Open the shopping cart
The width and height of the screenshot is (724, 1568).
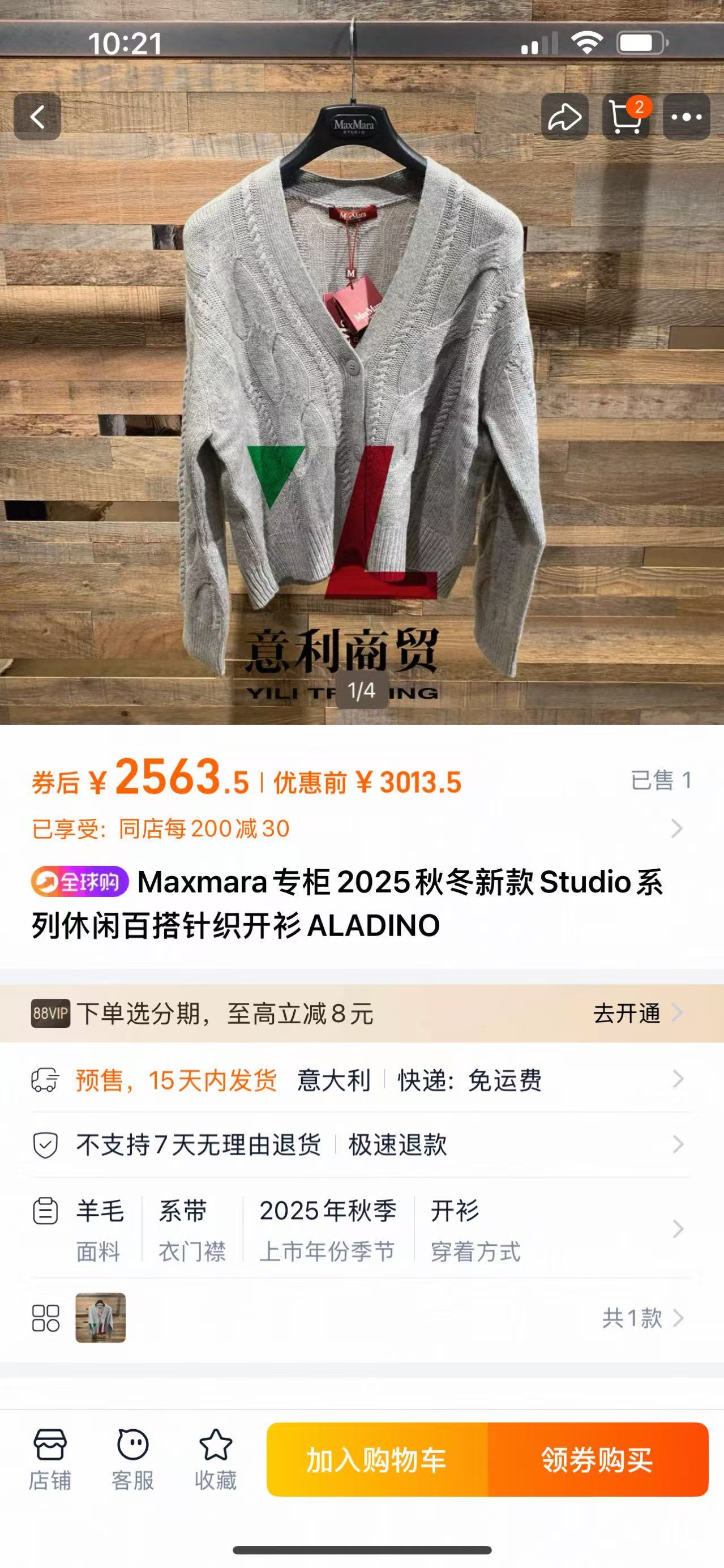[x=626, y=117]
